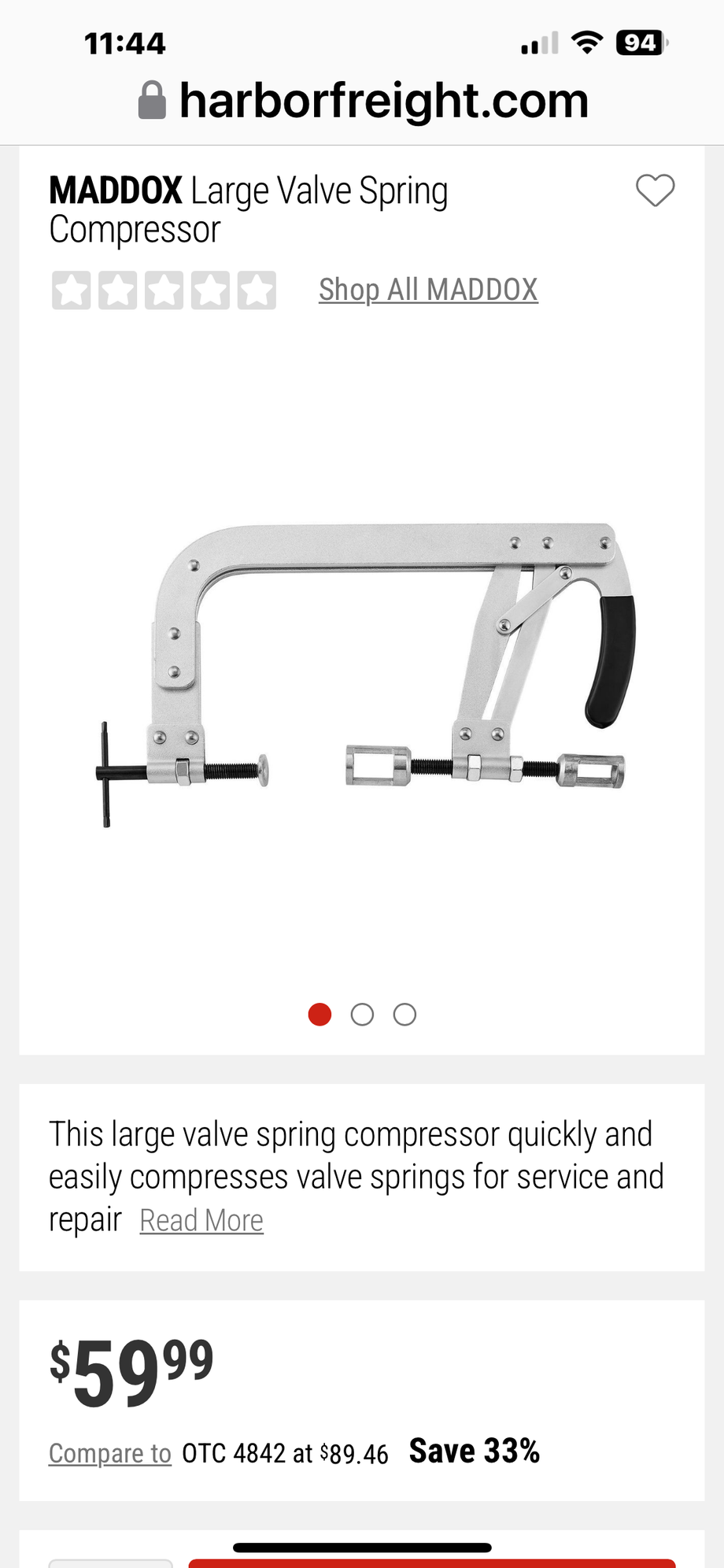
Task: Open the Compare to price link
Action: coord(110,1453)
